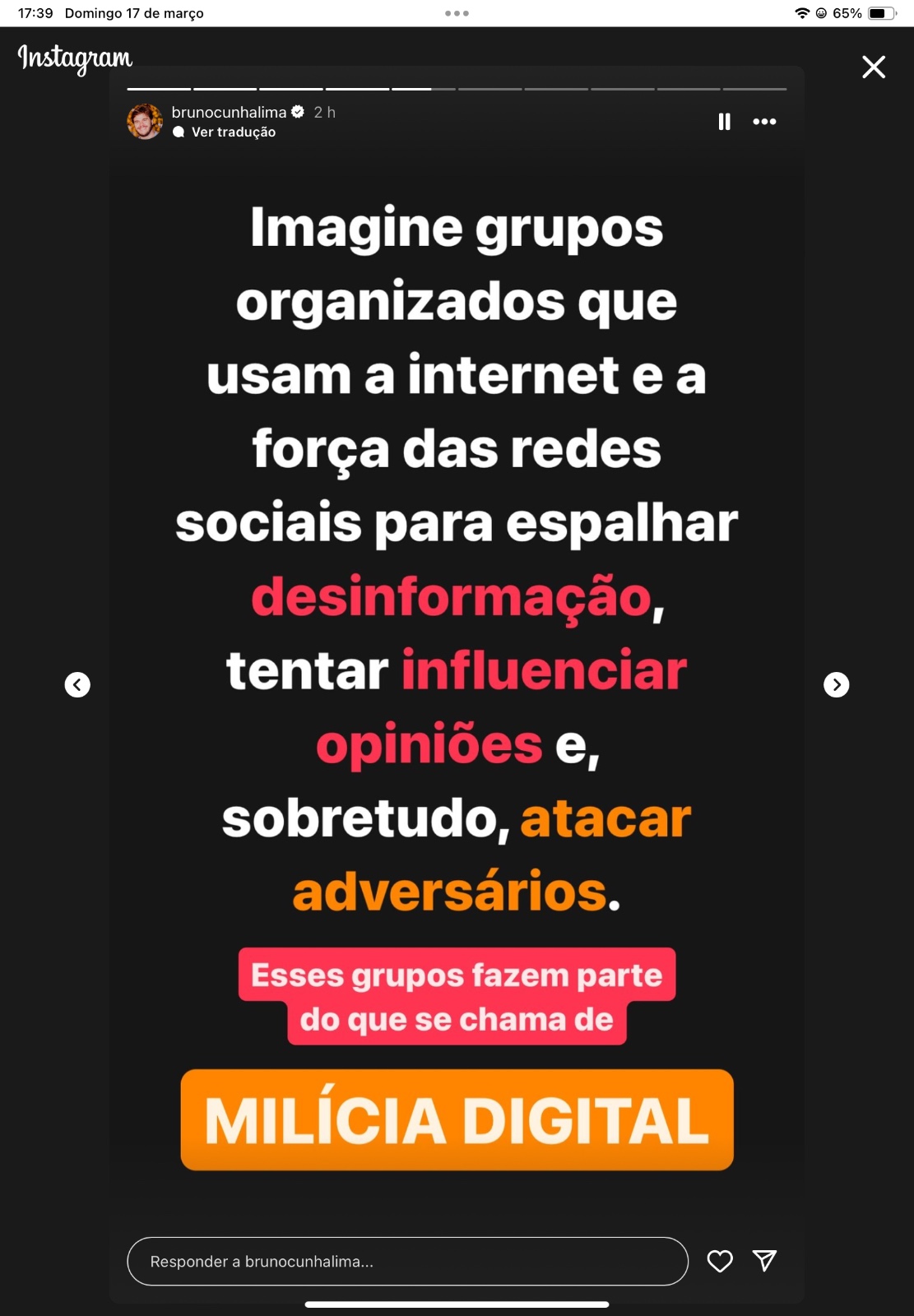Go to the previous story
Image resolution: width=914 pixels, height=1316 pixels.
[77, 684]
